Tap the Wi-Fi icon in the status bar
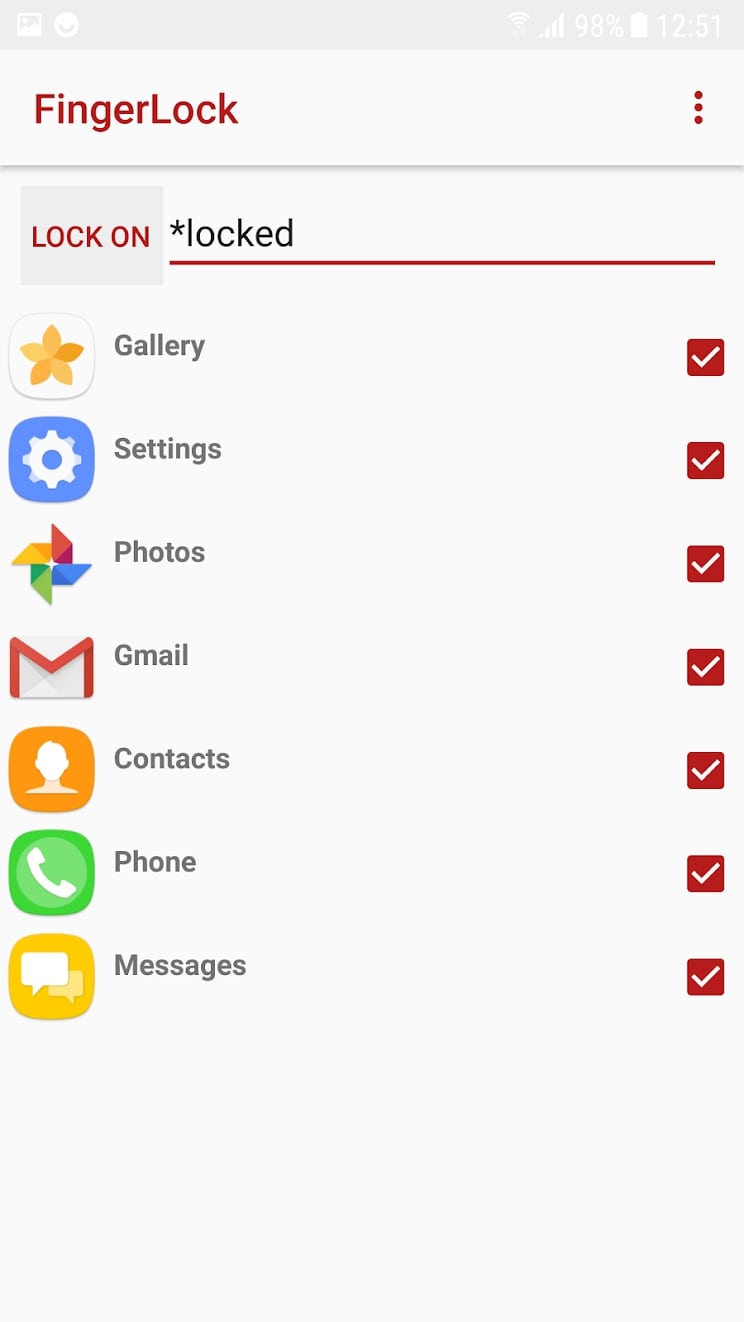 519,25
